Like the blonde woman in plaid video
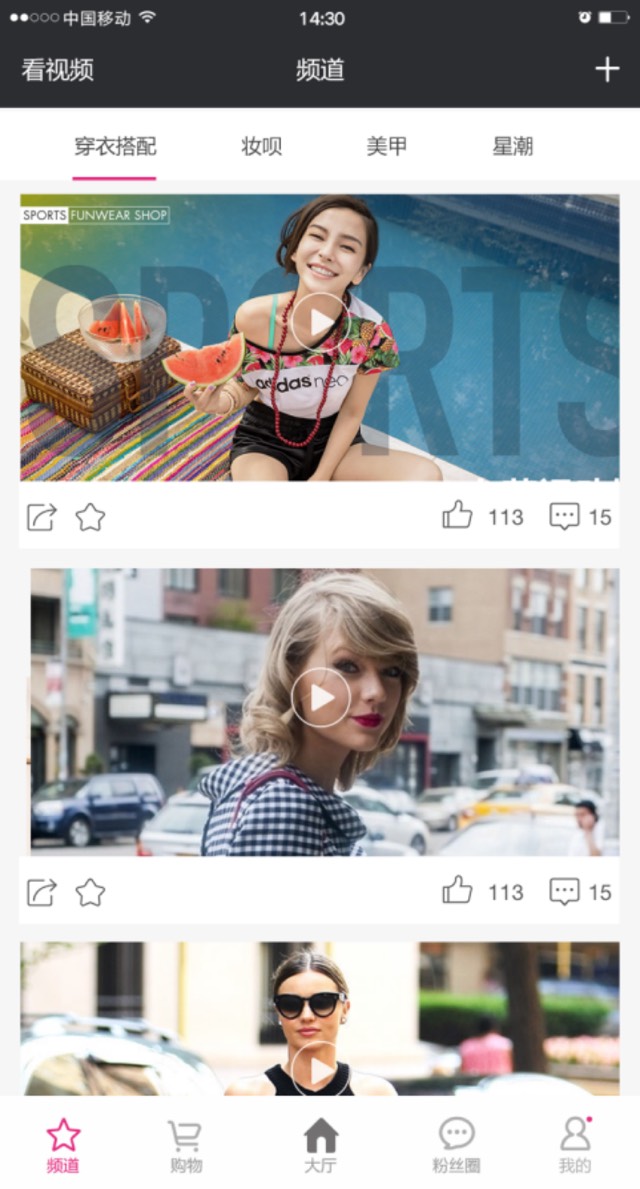This screenshot has width=640, height=1189. [x=457, y=891]
